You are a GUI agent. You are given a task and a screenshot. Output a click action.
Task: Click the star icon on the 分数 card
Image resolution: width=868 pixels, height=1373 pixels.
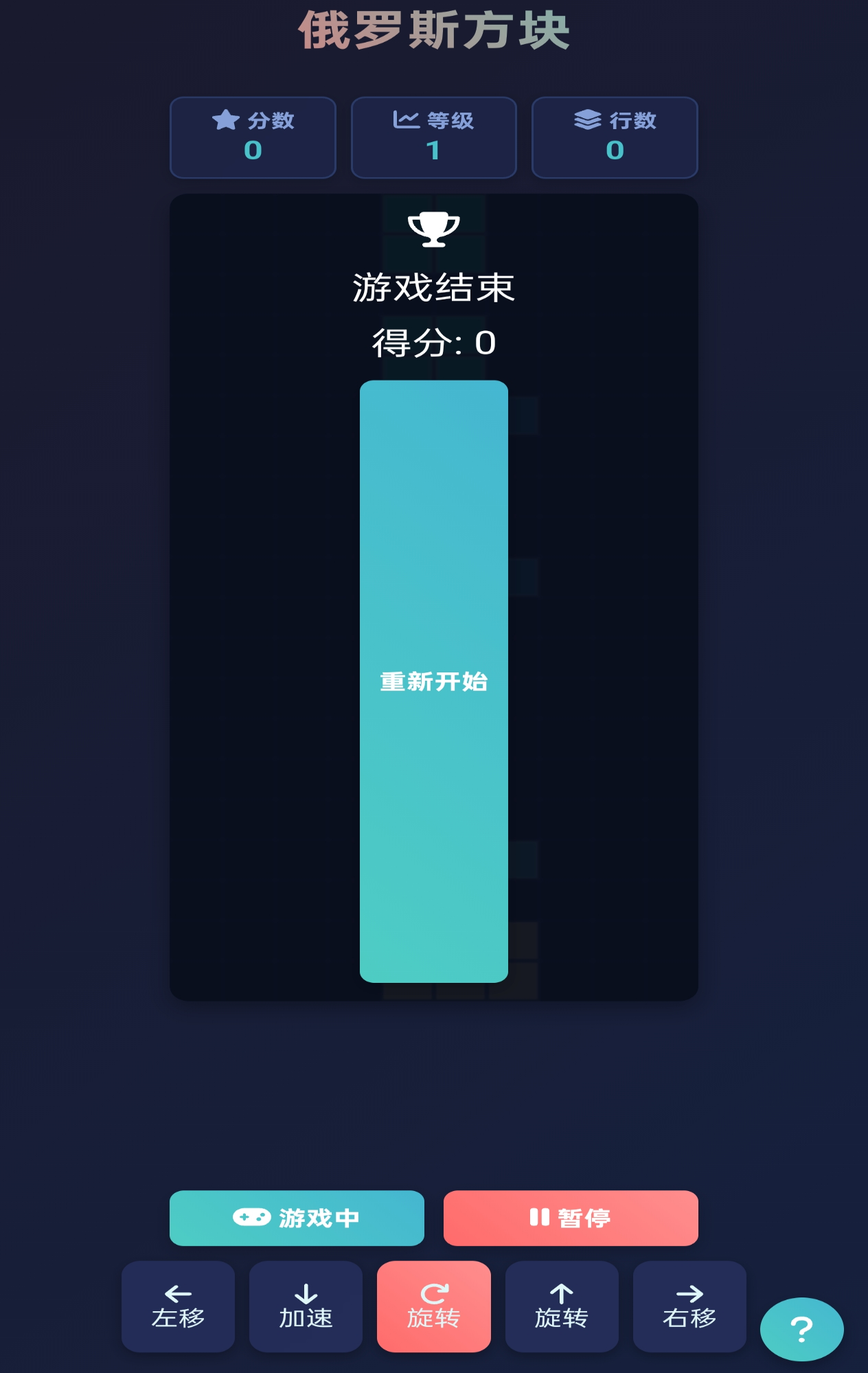227,119
